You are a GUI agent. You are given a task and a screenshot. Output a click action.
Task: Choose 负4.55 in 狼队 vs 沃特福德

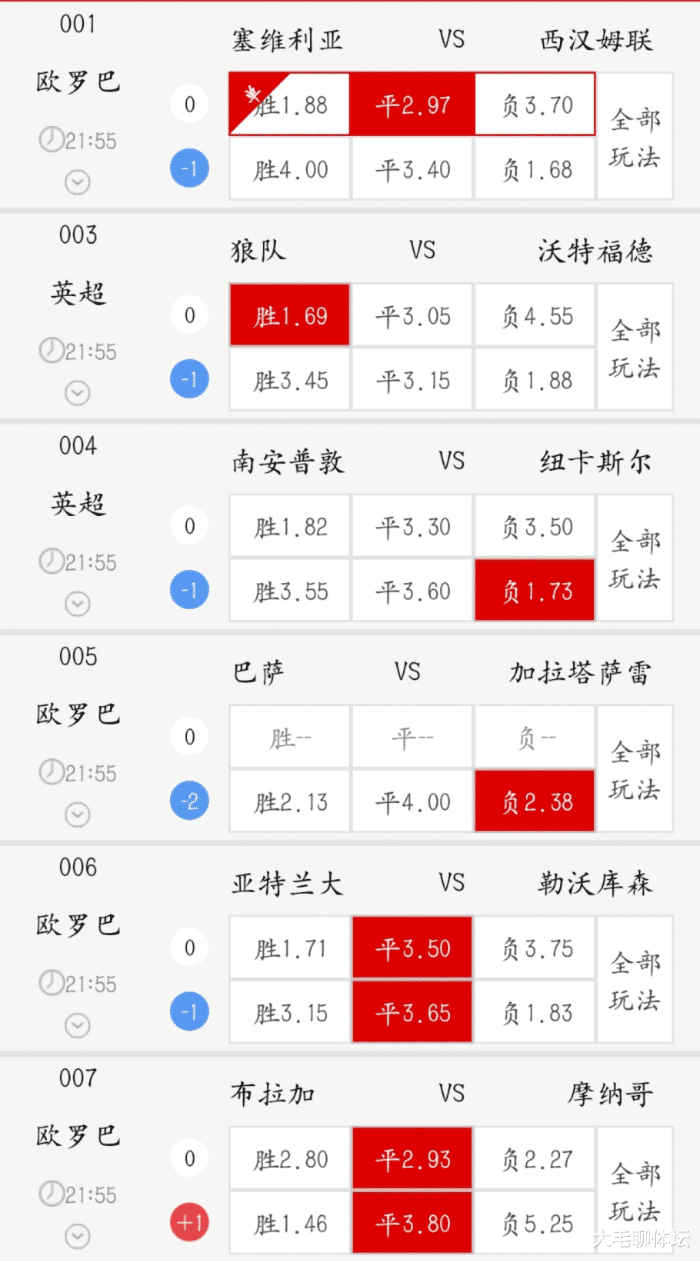(534, 316)
